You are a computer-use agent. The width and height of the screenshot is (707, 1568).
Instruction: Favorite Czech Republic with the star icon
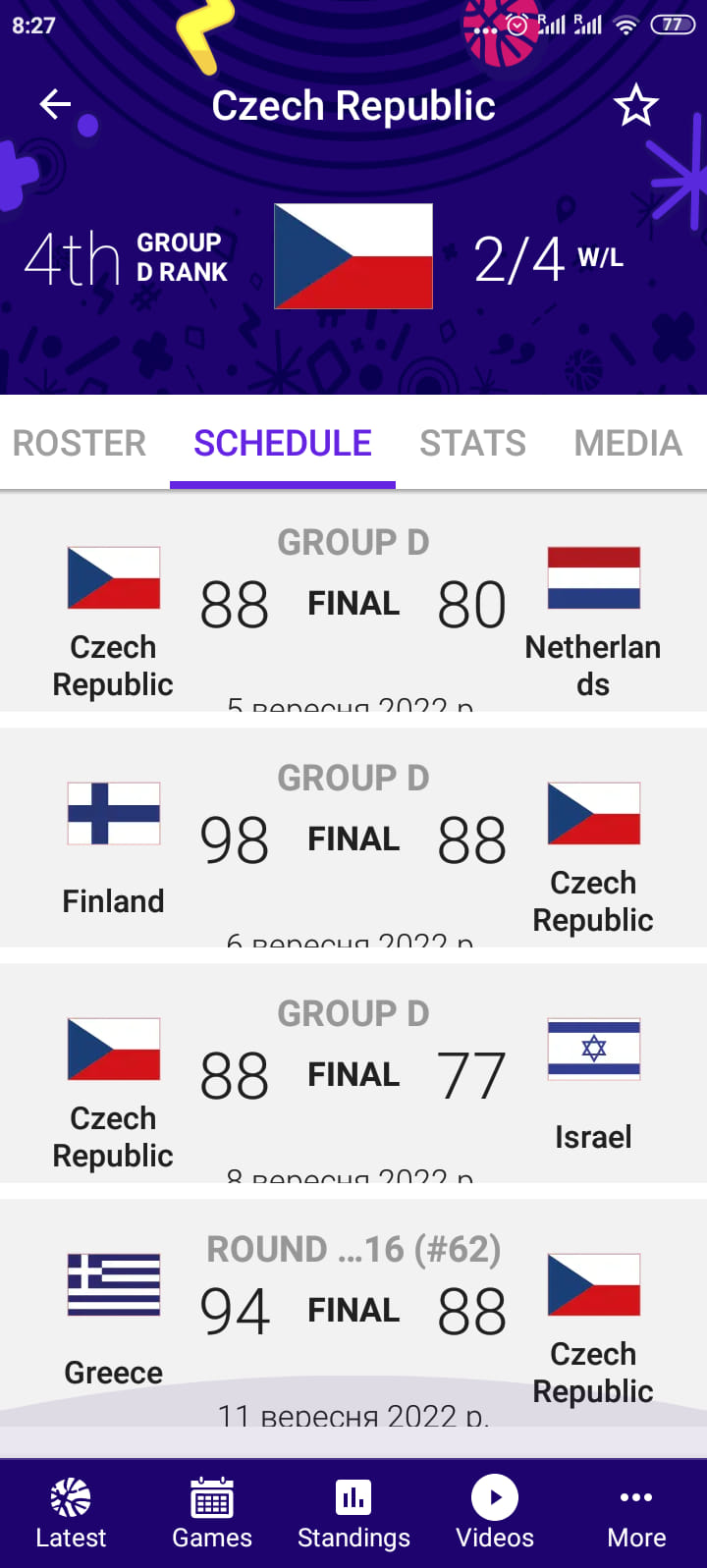click(x=635, y=105)
